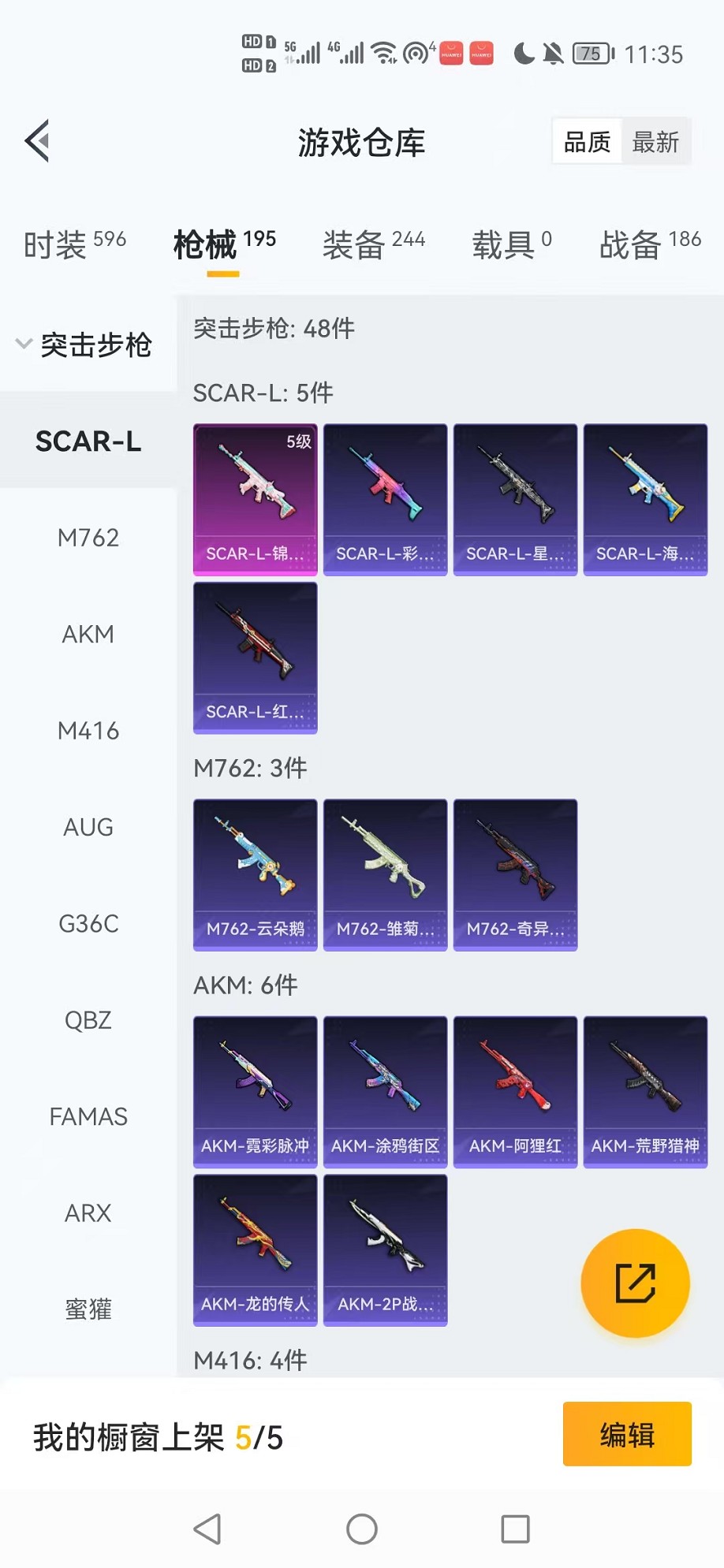Select AKM in the side list

(x=88, y=634)
